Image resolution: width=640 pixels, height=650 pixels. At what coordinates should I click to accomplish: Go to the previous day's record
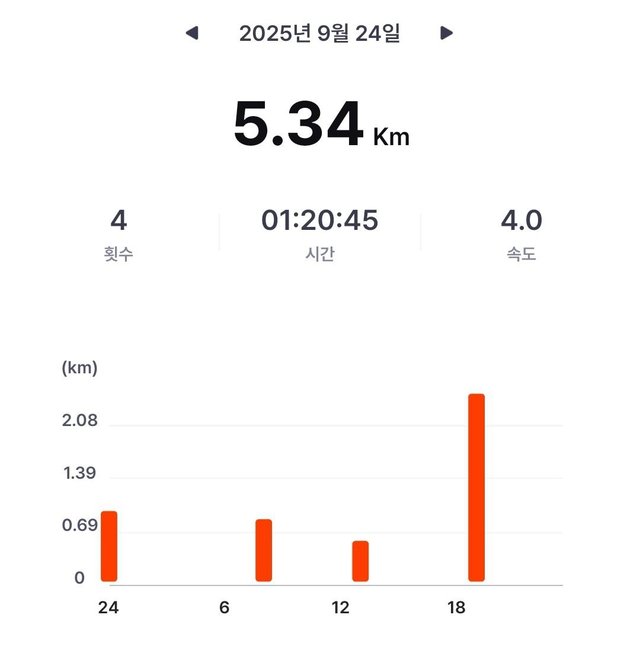[192, 33]
